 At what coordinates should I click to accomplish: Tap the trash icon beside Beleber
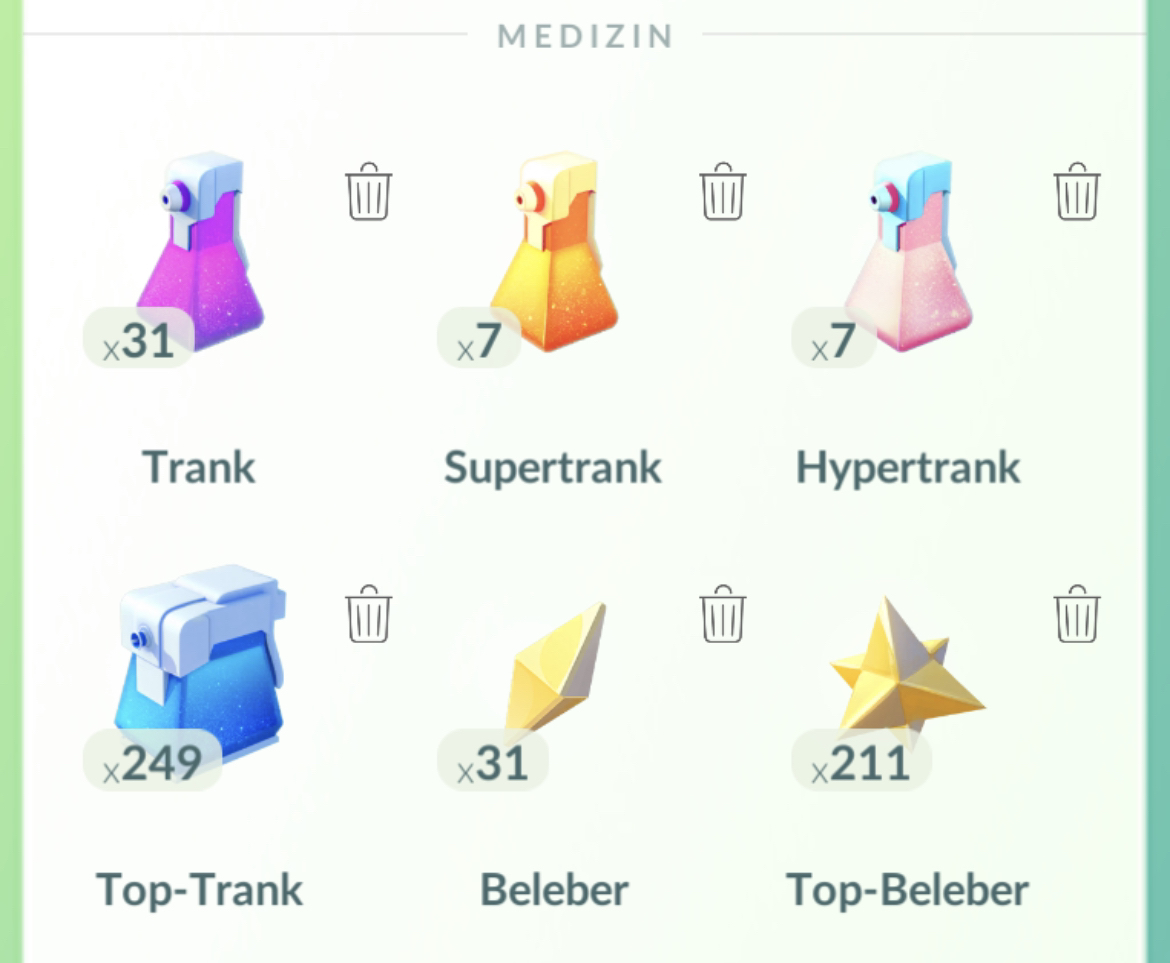[722, 613]
